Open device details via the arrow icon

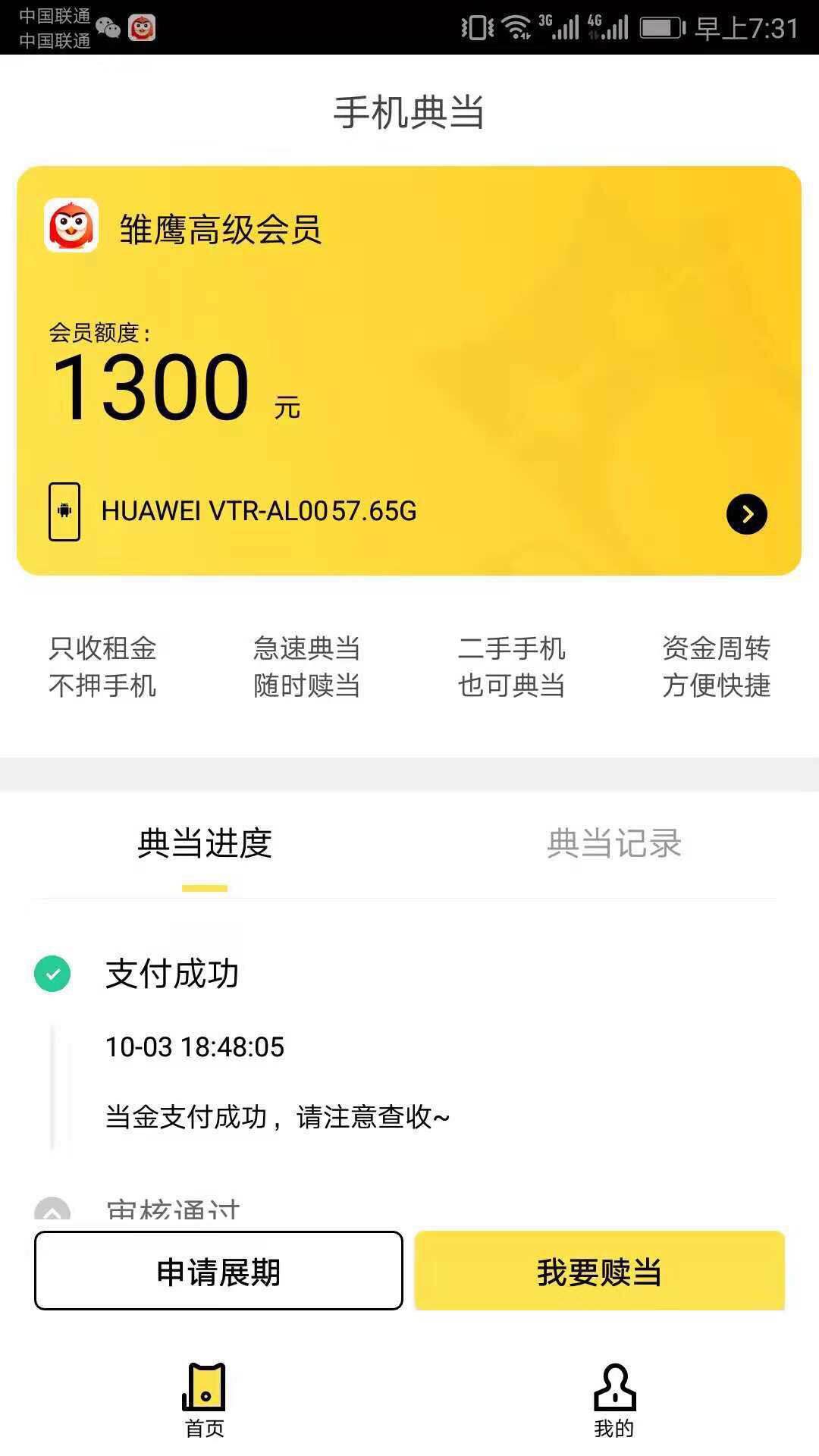coord(746,514)
